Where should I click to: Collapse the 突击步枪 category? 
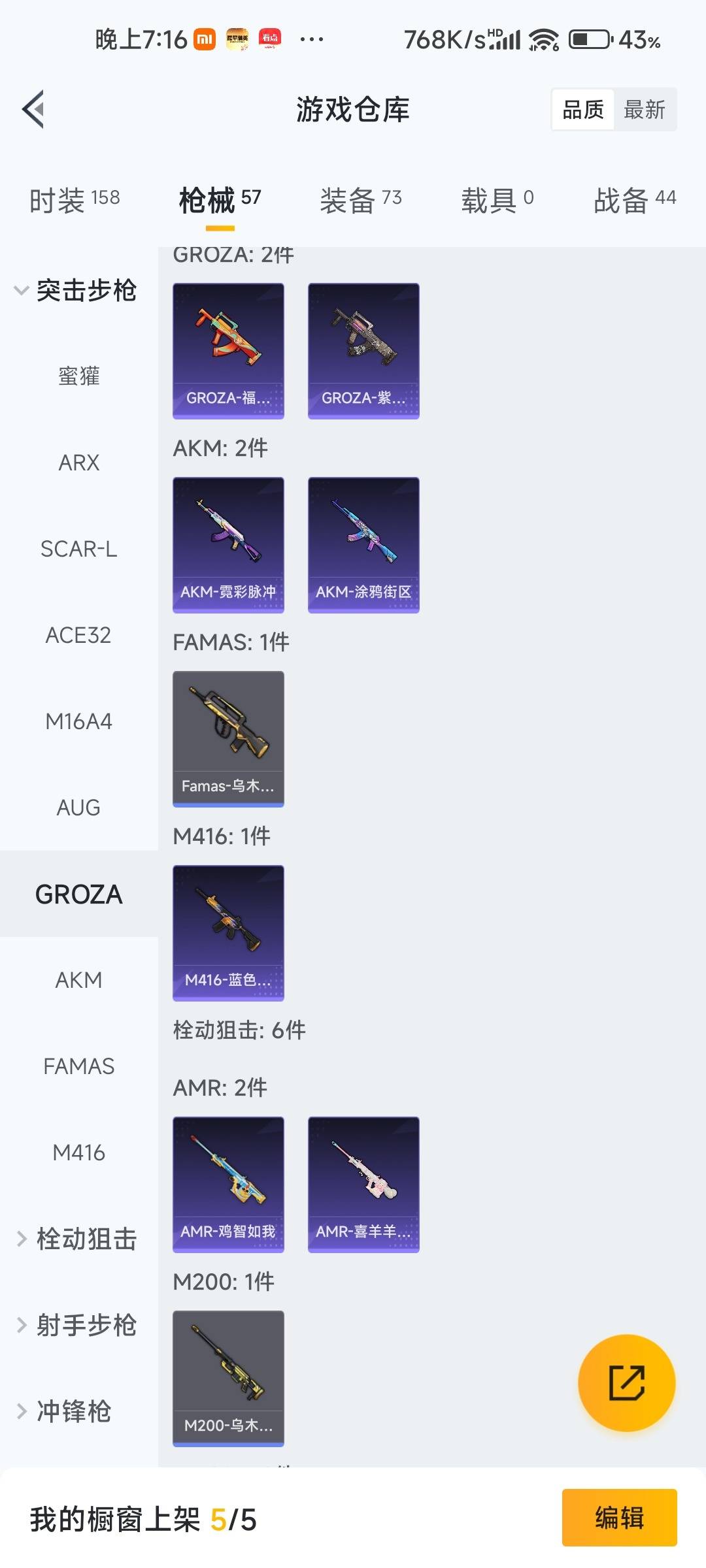pyautogui.click(x=75, y=291)
